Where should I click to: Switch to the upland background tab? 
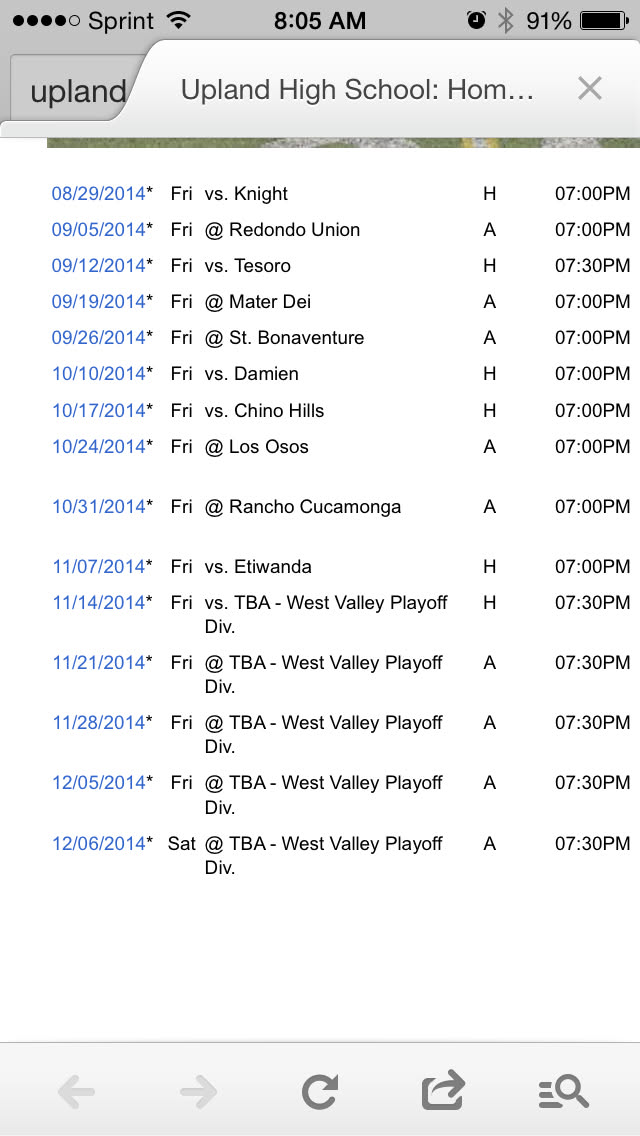[x=75, y=93]
